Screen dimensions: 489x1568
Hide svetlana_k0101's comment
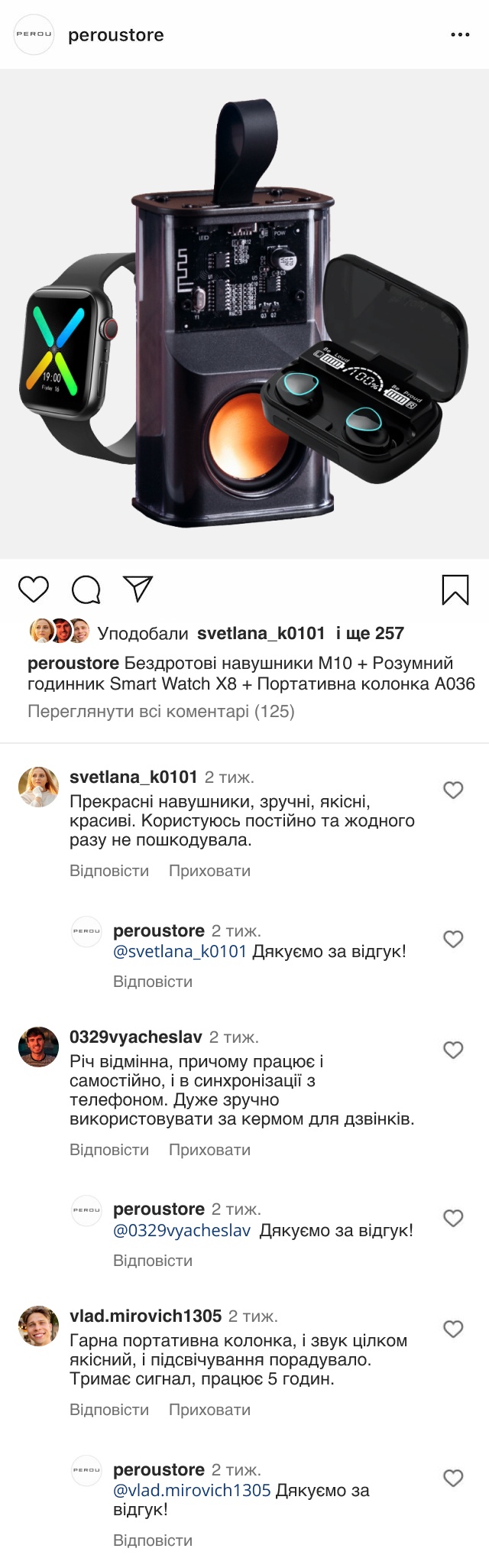(x=209, y=871)
